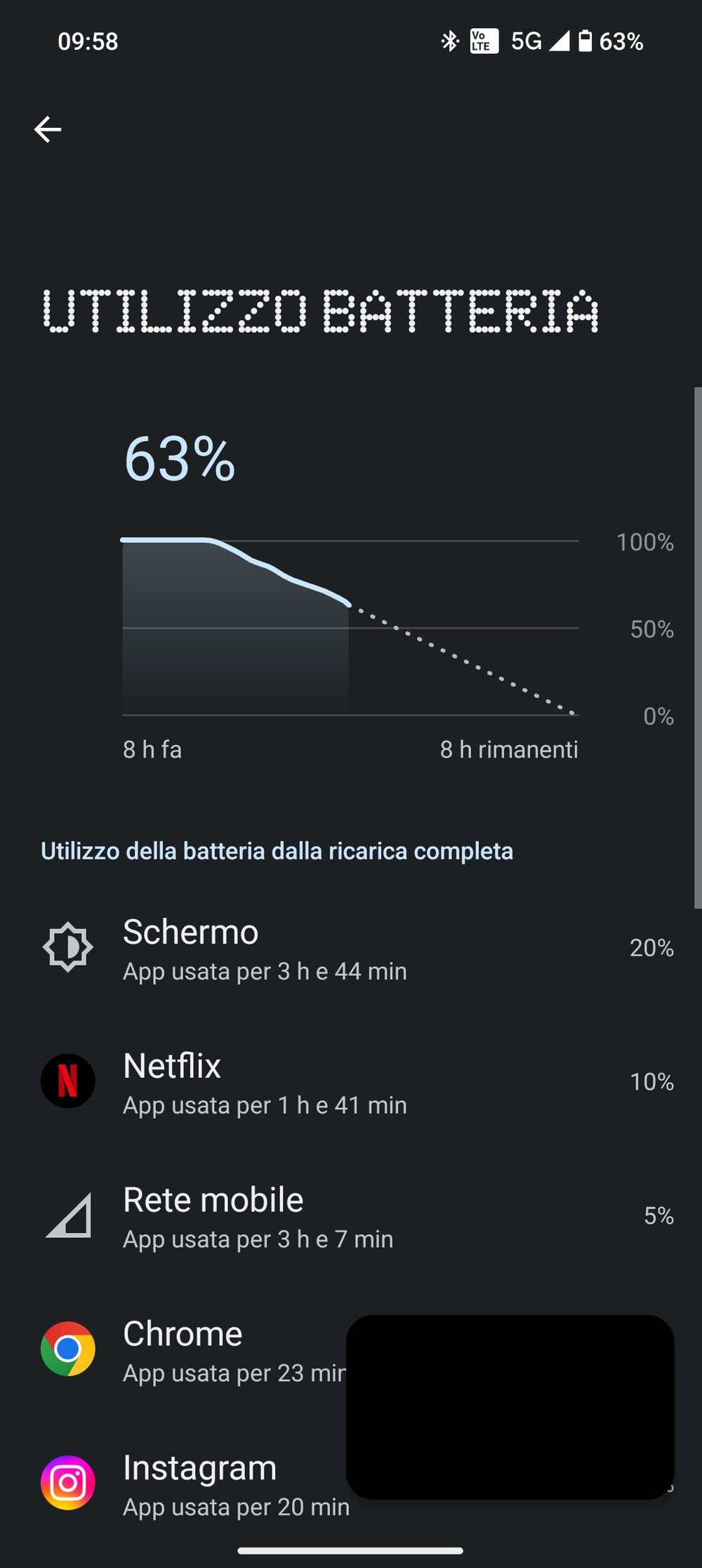The image size is (702, 1568).
Task: Open Rete mobile battery usage details
Action: click(x=351, y=1215)
